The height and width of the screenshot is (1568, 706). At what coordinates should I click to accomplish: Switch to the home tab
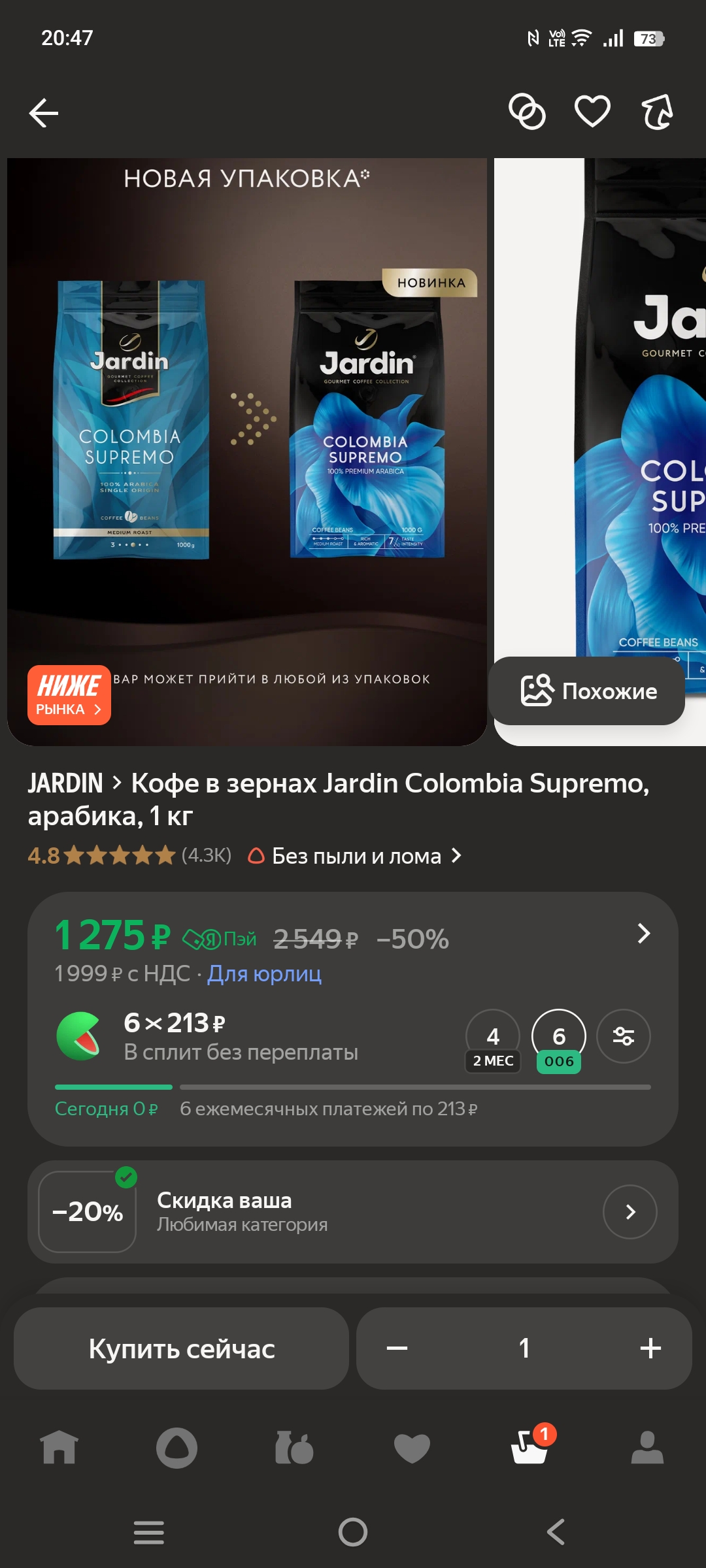(59, 1447)
